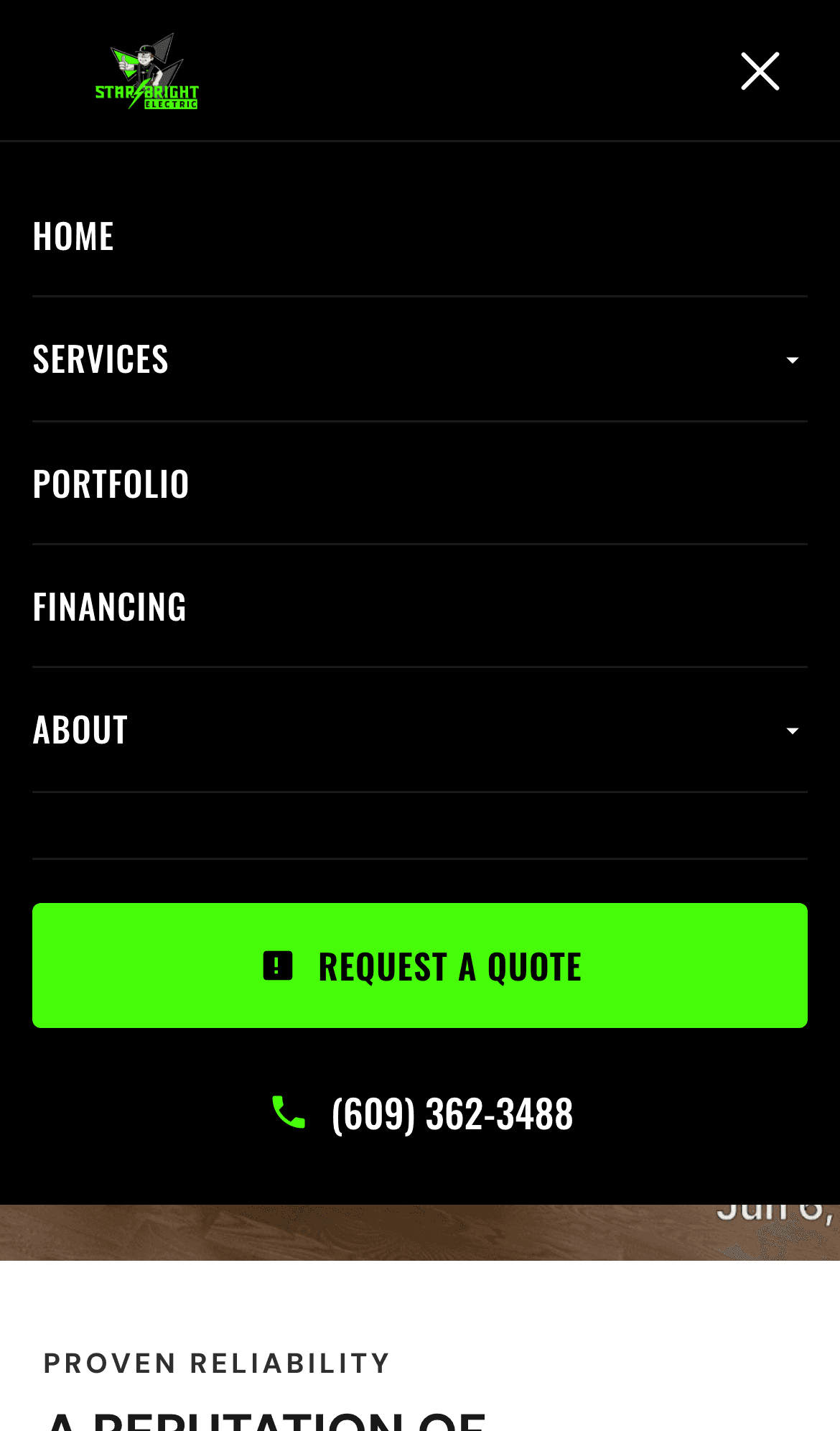Click the Star Bright Electric logo

pyautogui.click(x=147, y=70)
